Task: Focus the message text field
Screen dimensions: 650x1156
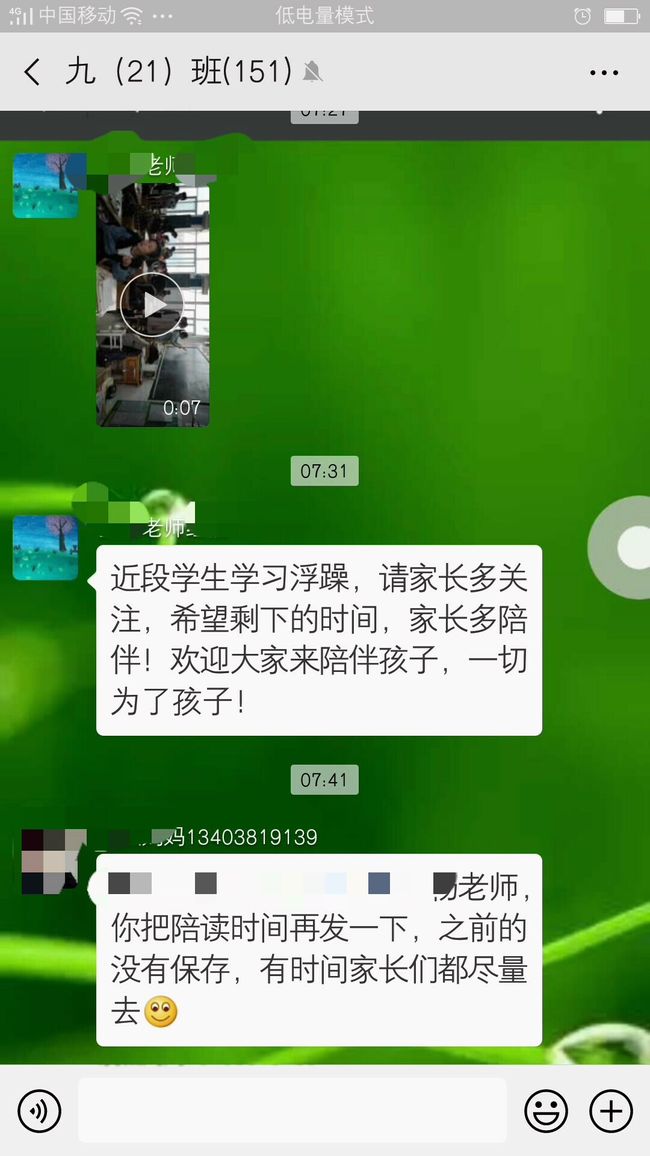Action: (x=293, y=1110)
